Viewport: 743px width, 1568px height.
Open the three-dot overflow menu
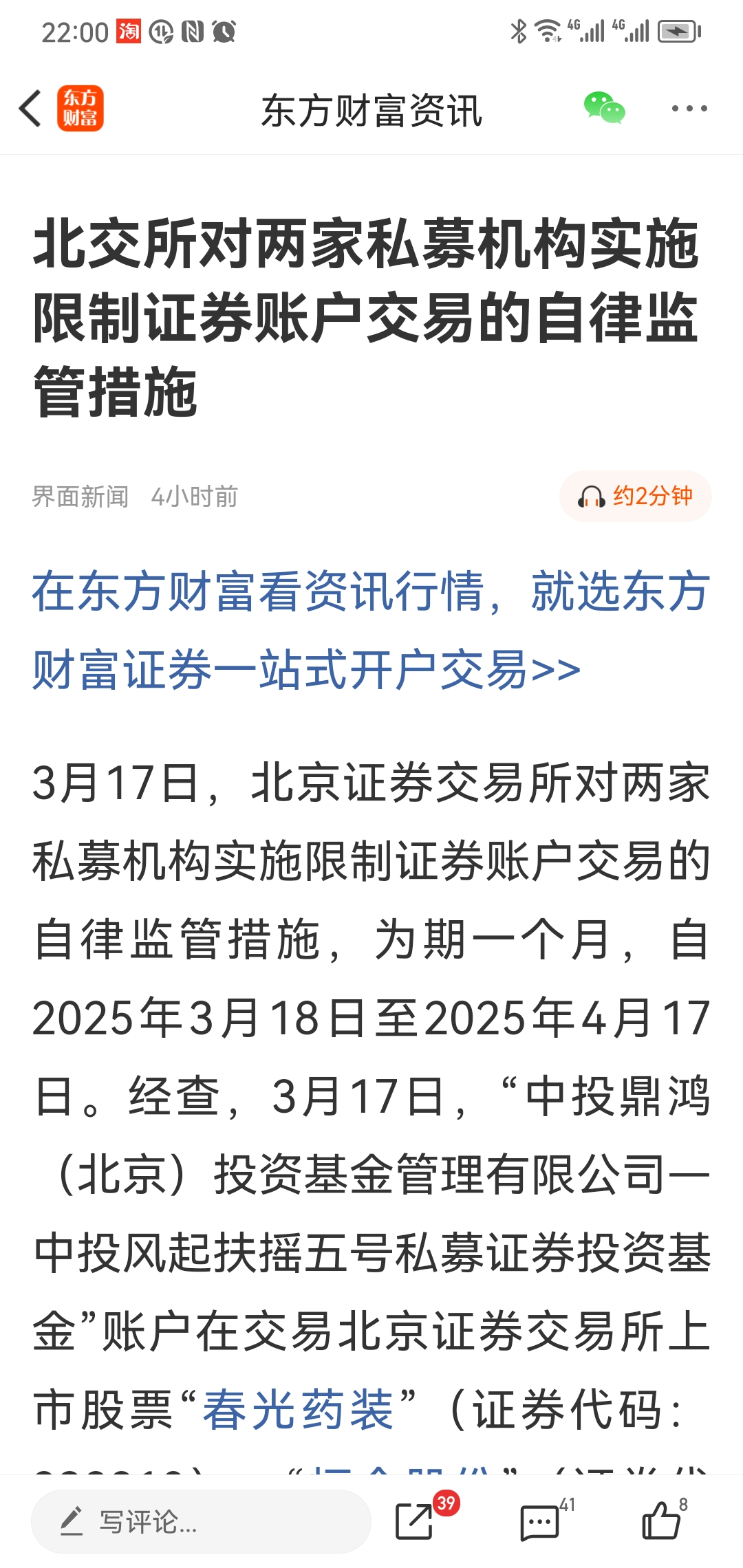click(x=689, y=109)
